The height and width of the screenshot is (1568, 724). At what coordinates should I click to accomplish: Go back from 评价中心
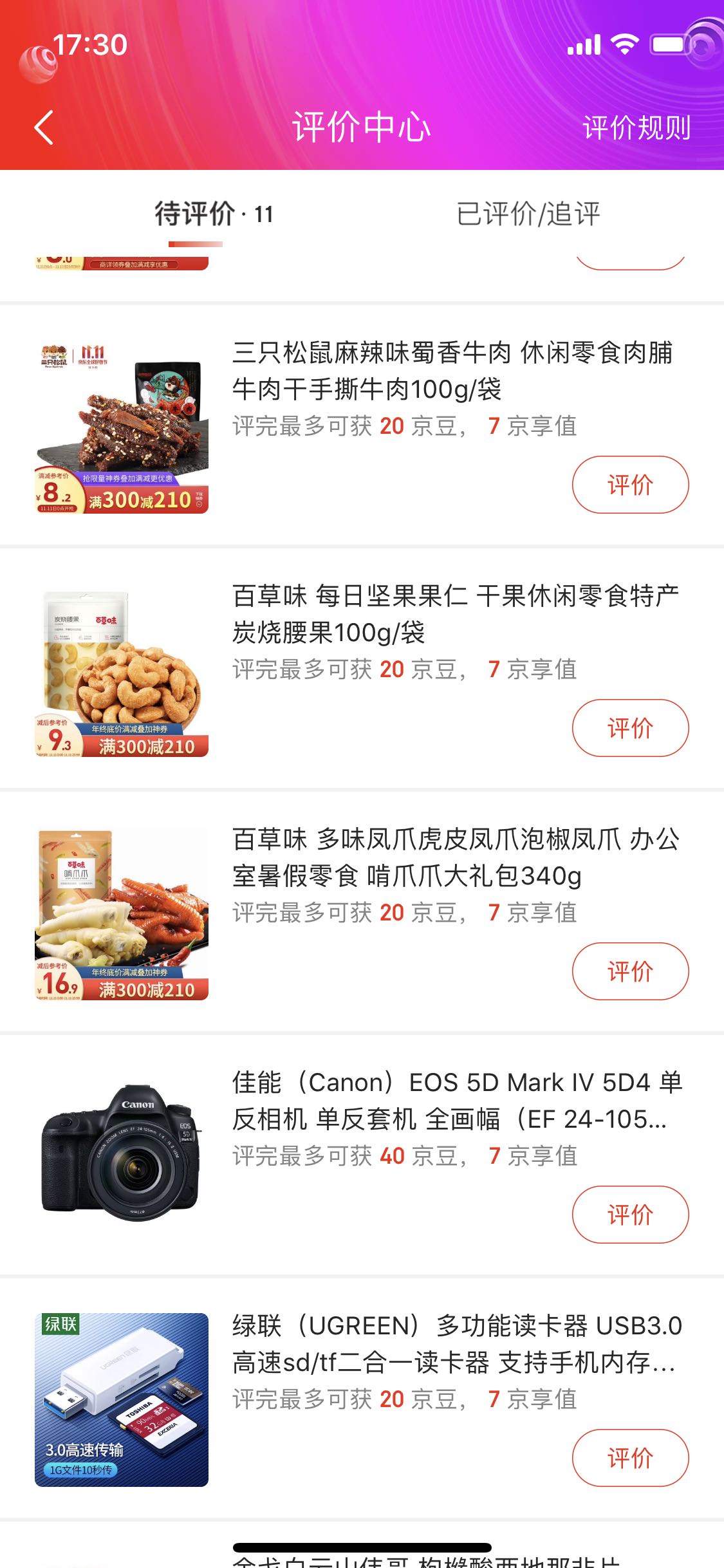point(44,127)
